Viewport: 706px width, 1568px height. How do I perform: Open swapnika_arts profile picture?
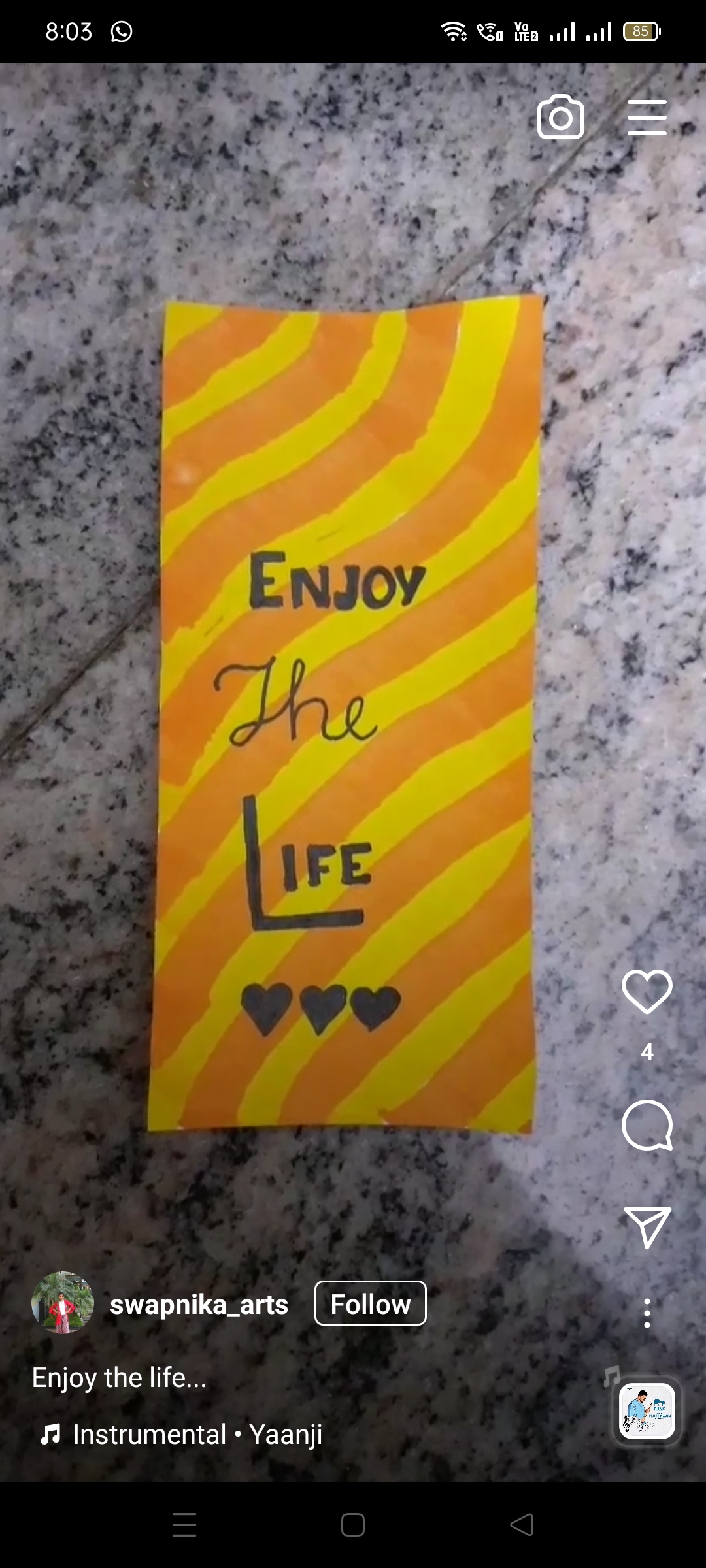pyautogui.click(x=63, y=1303)
